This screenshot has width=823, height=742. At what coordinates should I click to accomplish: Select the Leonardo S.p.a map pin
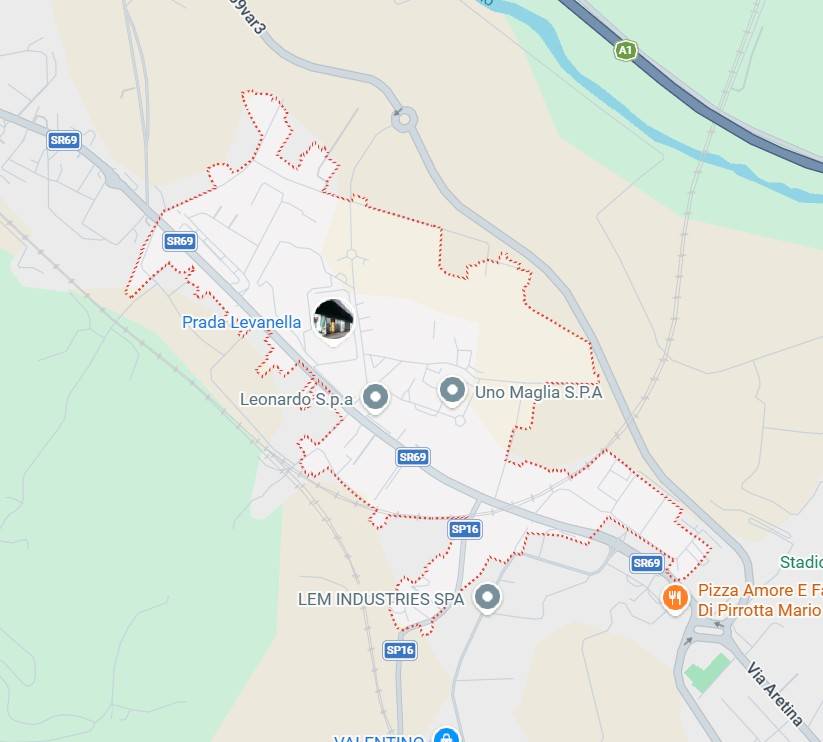[376, 398]
